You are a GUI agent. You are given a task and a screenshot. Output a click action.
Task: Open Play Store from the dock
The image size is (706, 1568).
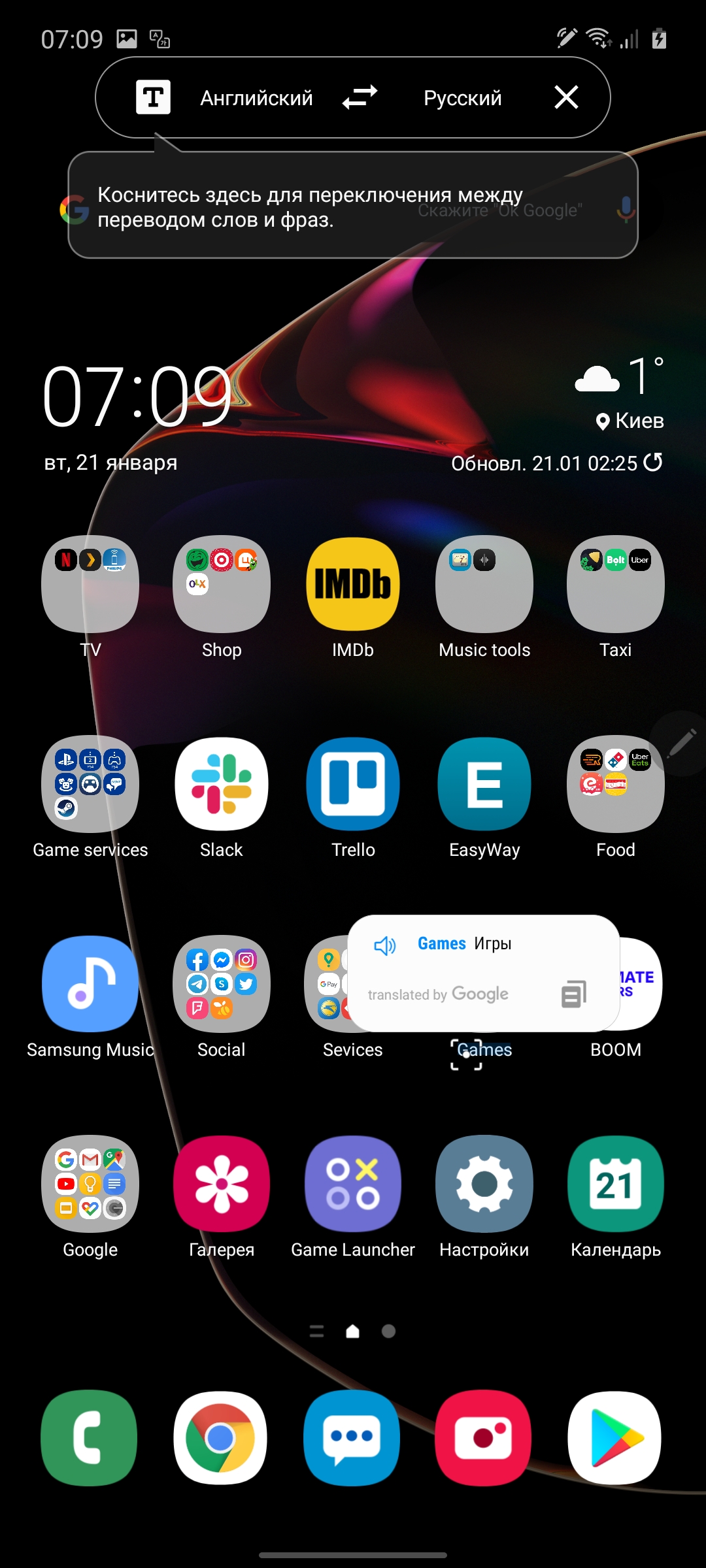click(x=614, y=1438)
